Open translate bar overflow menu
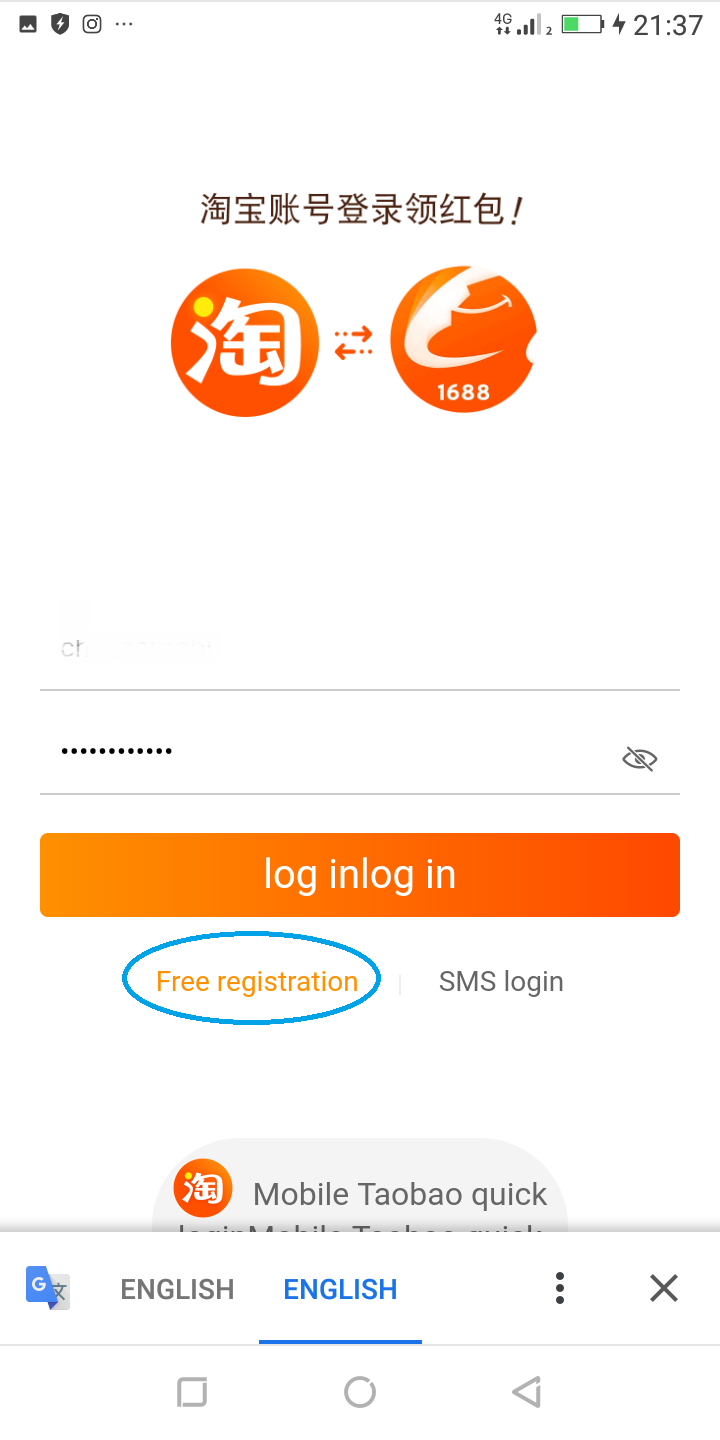Screen dimensions: 720x1440 tap(560, 1288)
